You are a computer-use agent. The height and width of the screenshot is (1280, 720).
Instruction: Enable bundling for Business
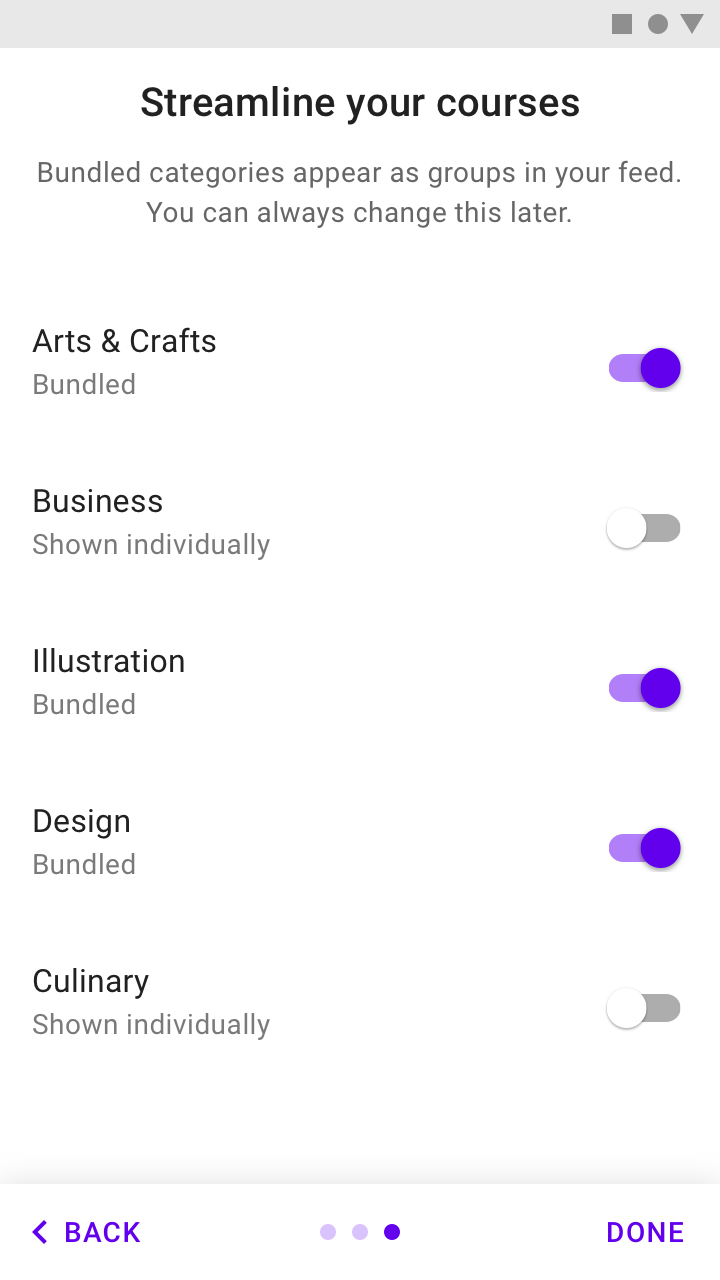(644, 528)
